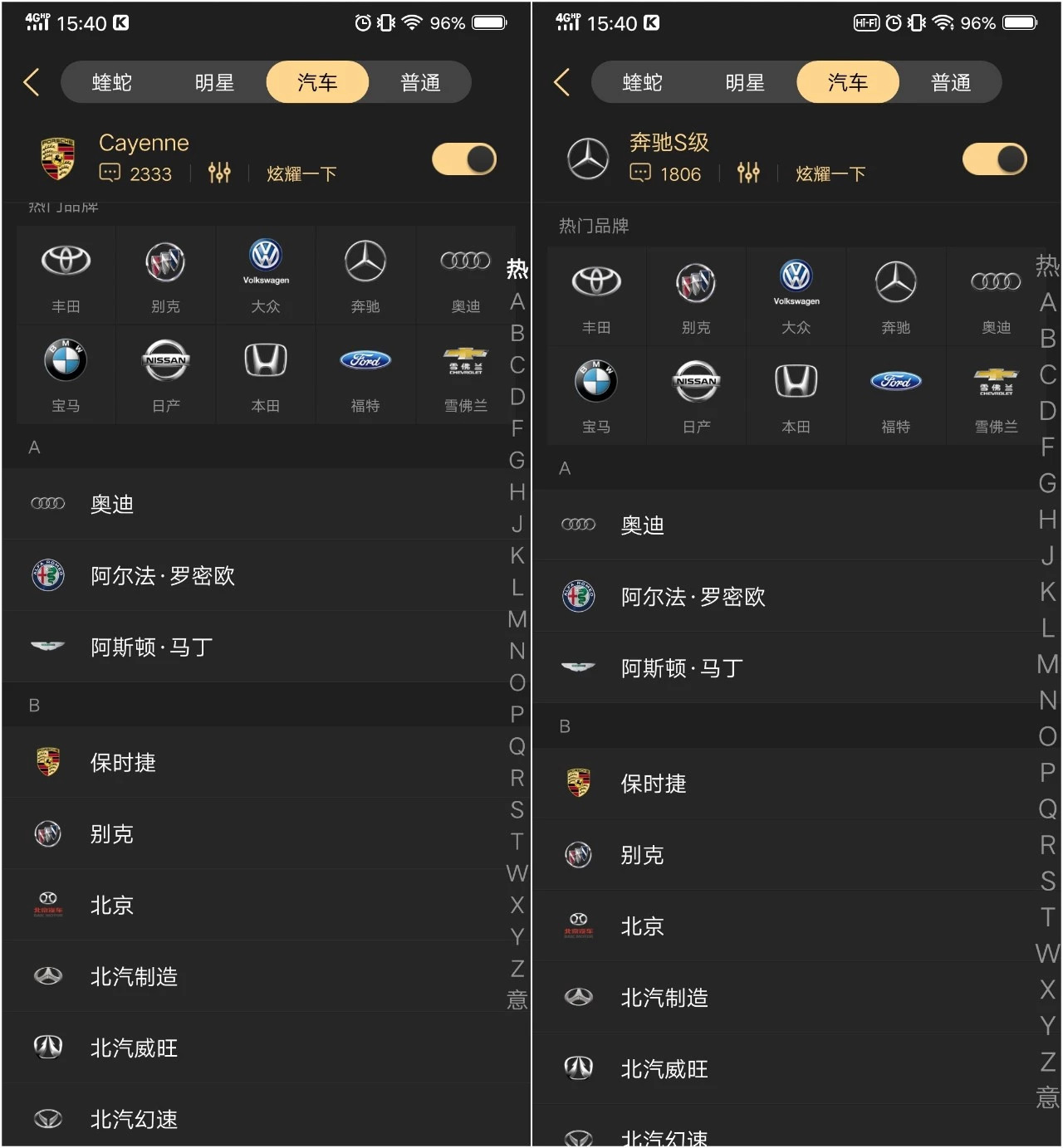Select the Honda logo in hot brands

point(265,361)
